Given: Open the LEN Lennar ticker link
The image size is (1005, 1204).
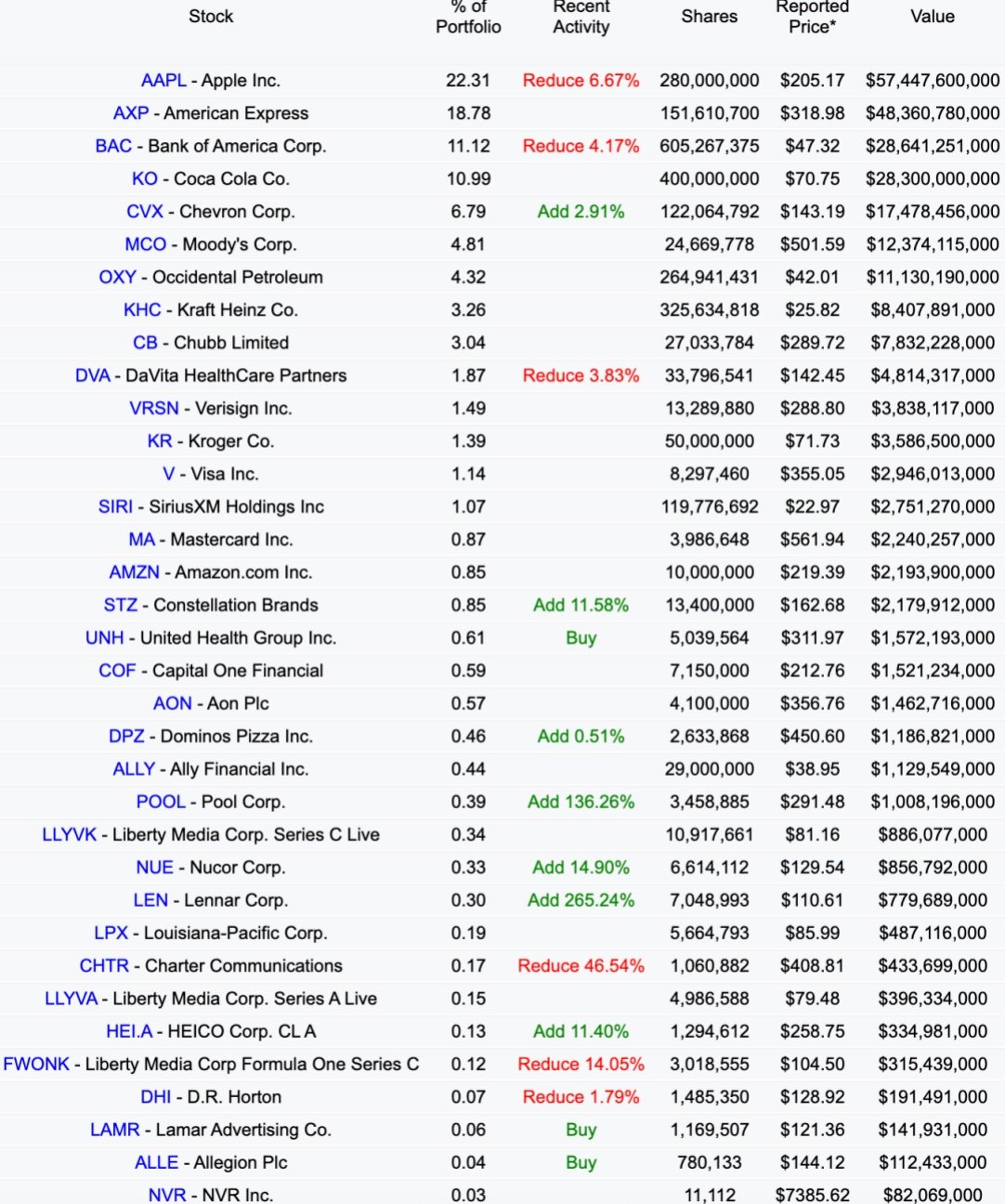Looking at the screenshot, I should 150,900.
